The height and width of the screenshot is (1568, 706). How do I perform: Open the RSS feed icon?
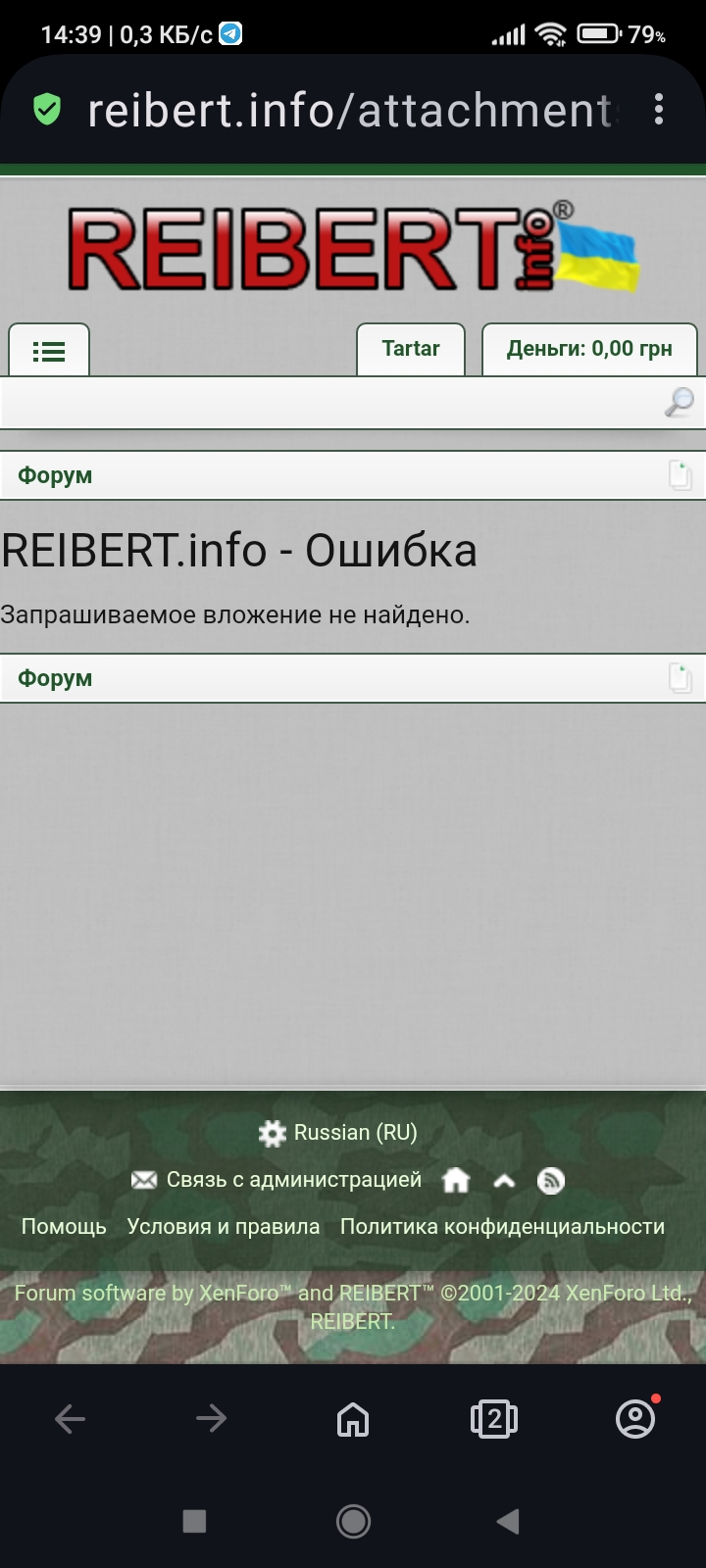[x=551, y=1181]
